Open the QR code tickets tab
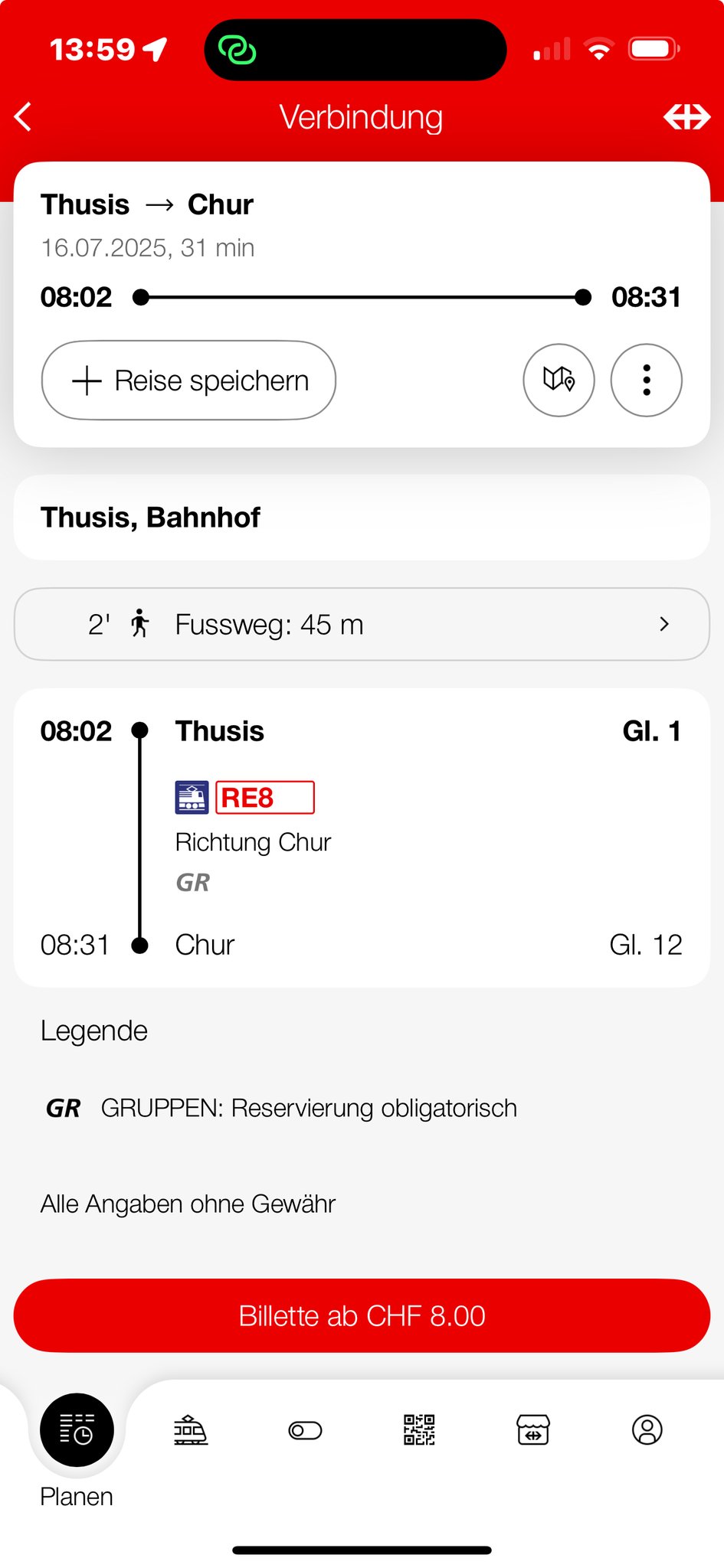This screenshot has height=1568, width=724. click(419, 1430)
